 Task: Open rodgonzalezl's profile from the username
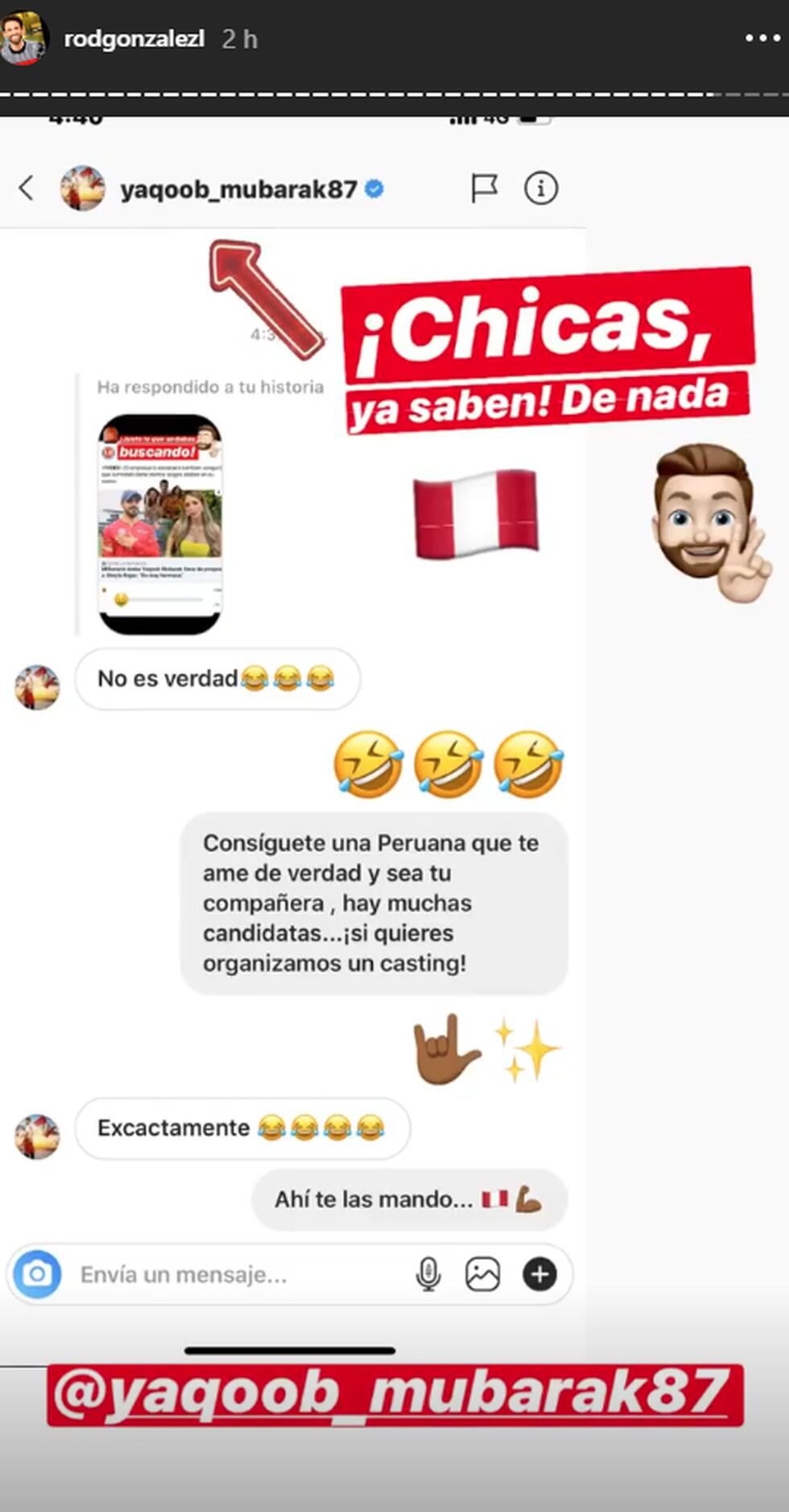click(x=134, y=39)
